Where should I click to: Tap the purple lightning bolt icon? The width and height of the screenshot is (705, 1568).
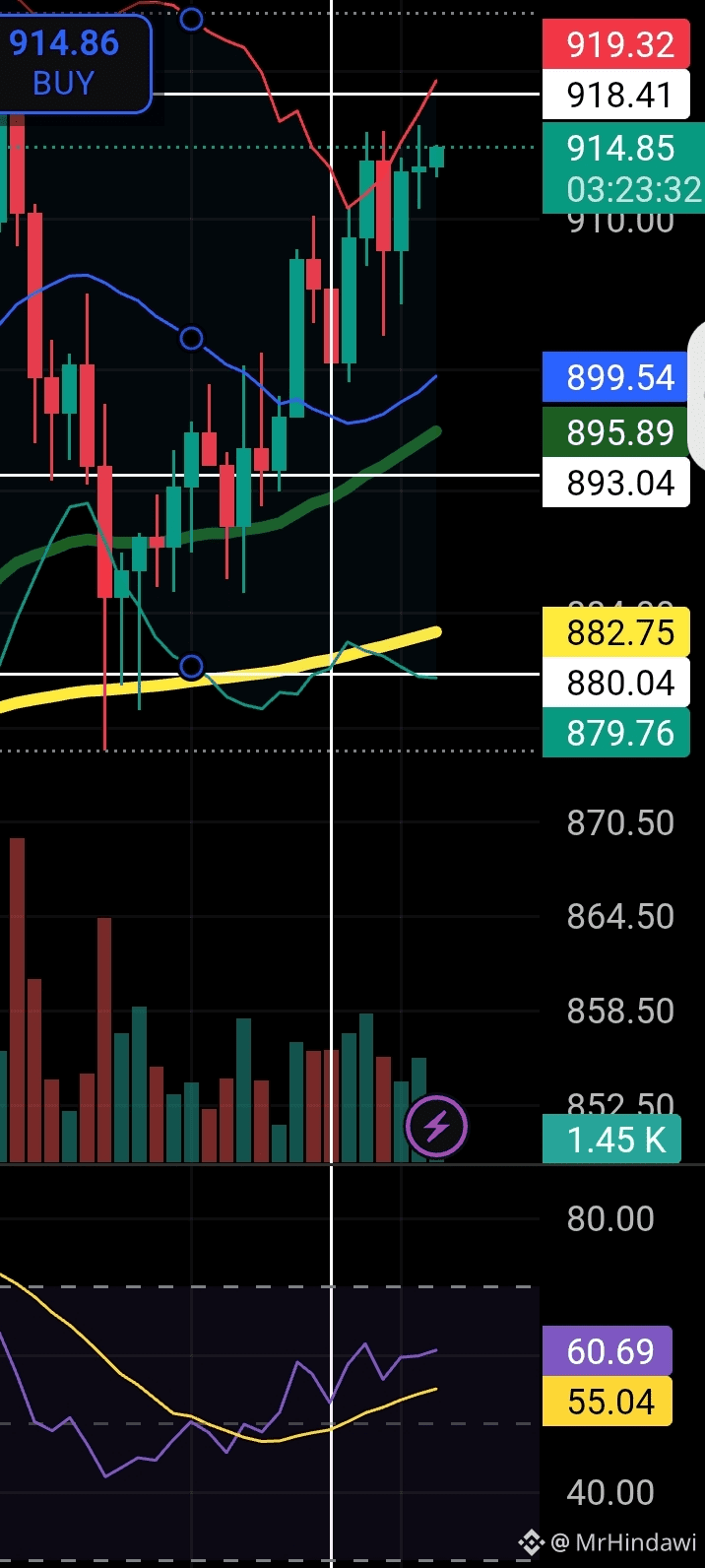(436, 1125)
